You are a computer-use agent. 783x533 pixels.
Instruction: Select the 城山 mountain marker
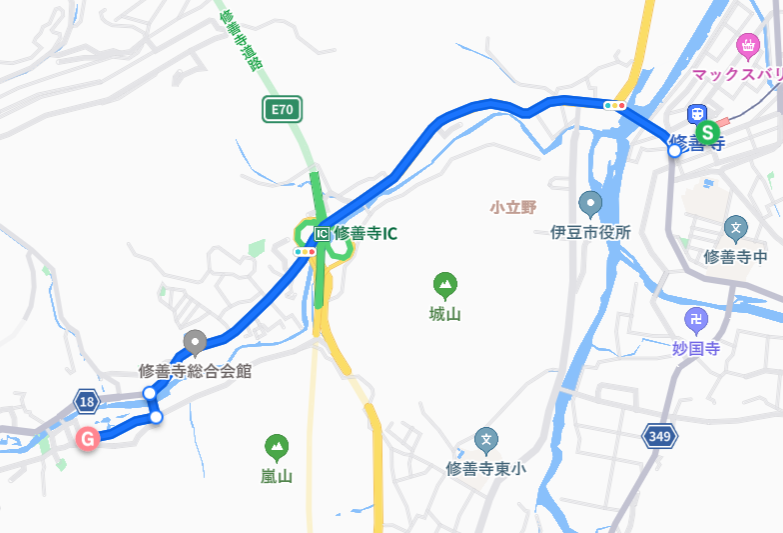pos(445,285)
